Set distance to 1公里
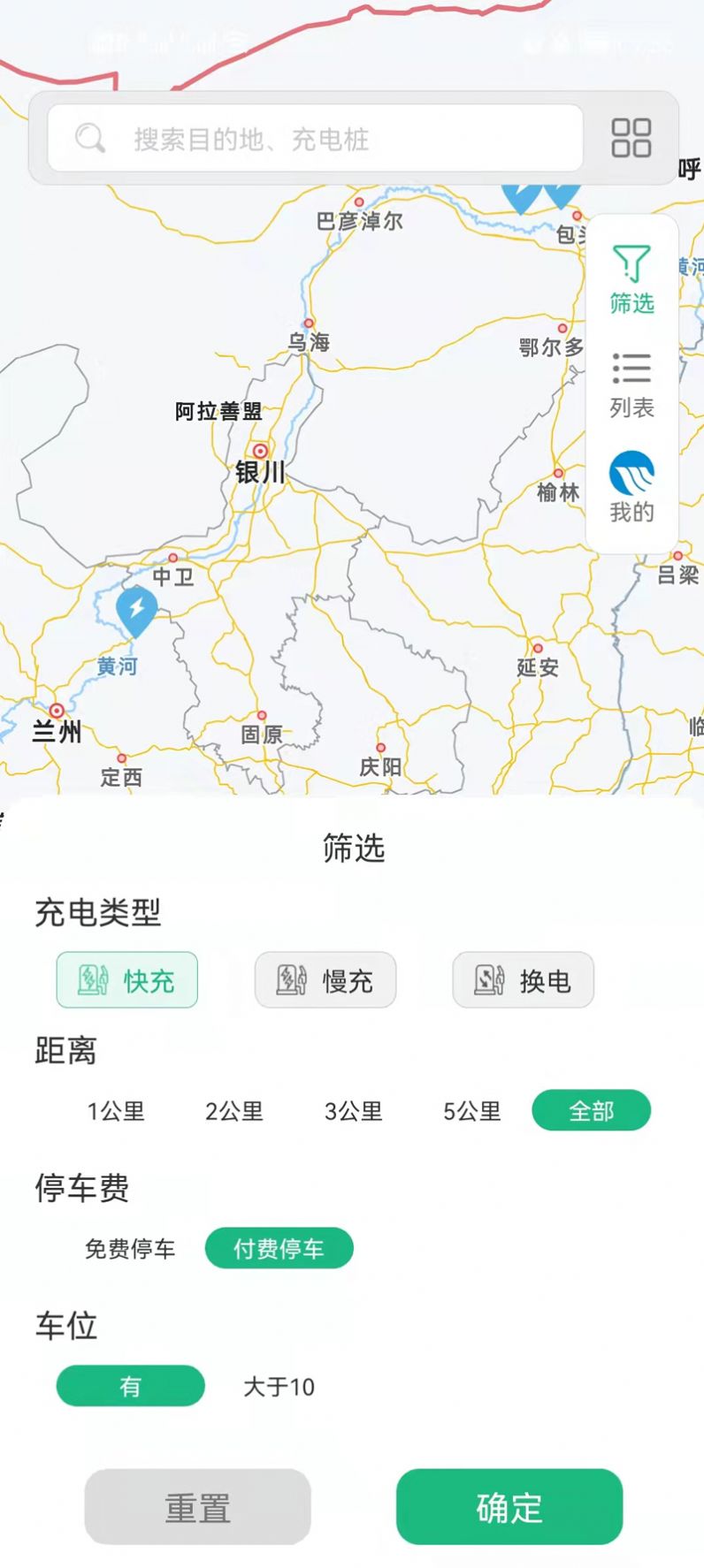Screen dimensions: 704x1568 pos(116,1111)
